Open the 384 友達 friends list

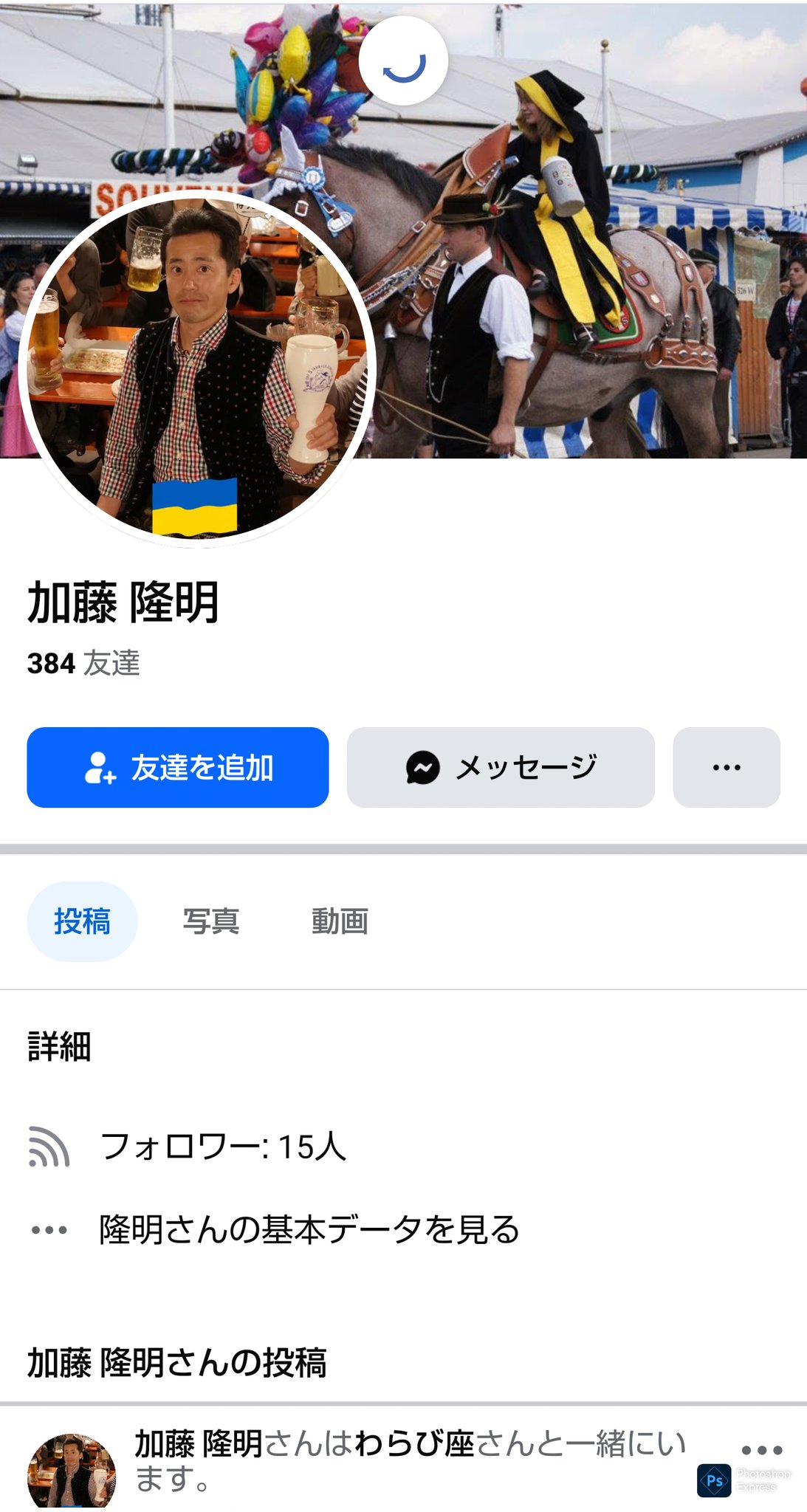click(83, 663)
